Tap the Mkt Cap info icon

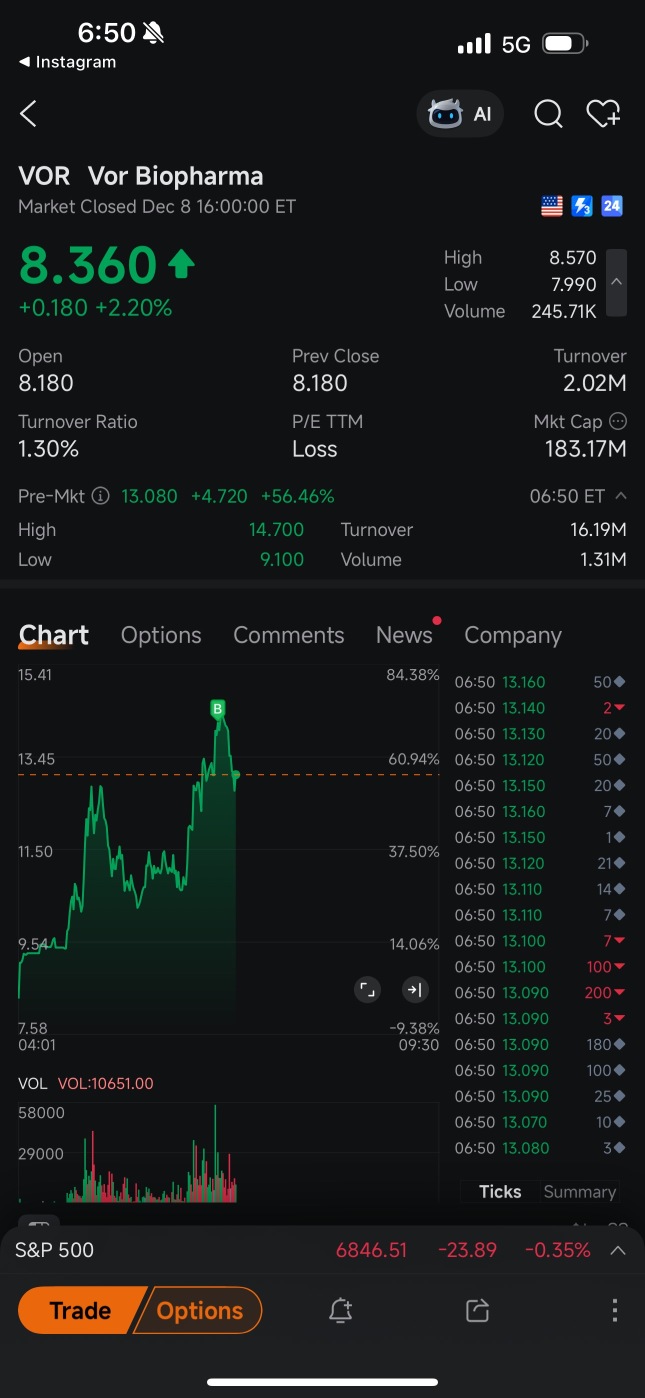click(x=618, y=421)
